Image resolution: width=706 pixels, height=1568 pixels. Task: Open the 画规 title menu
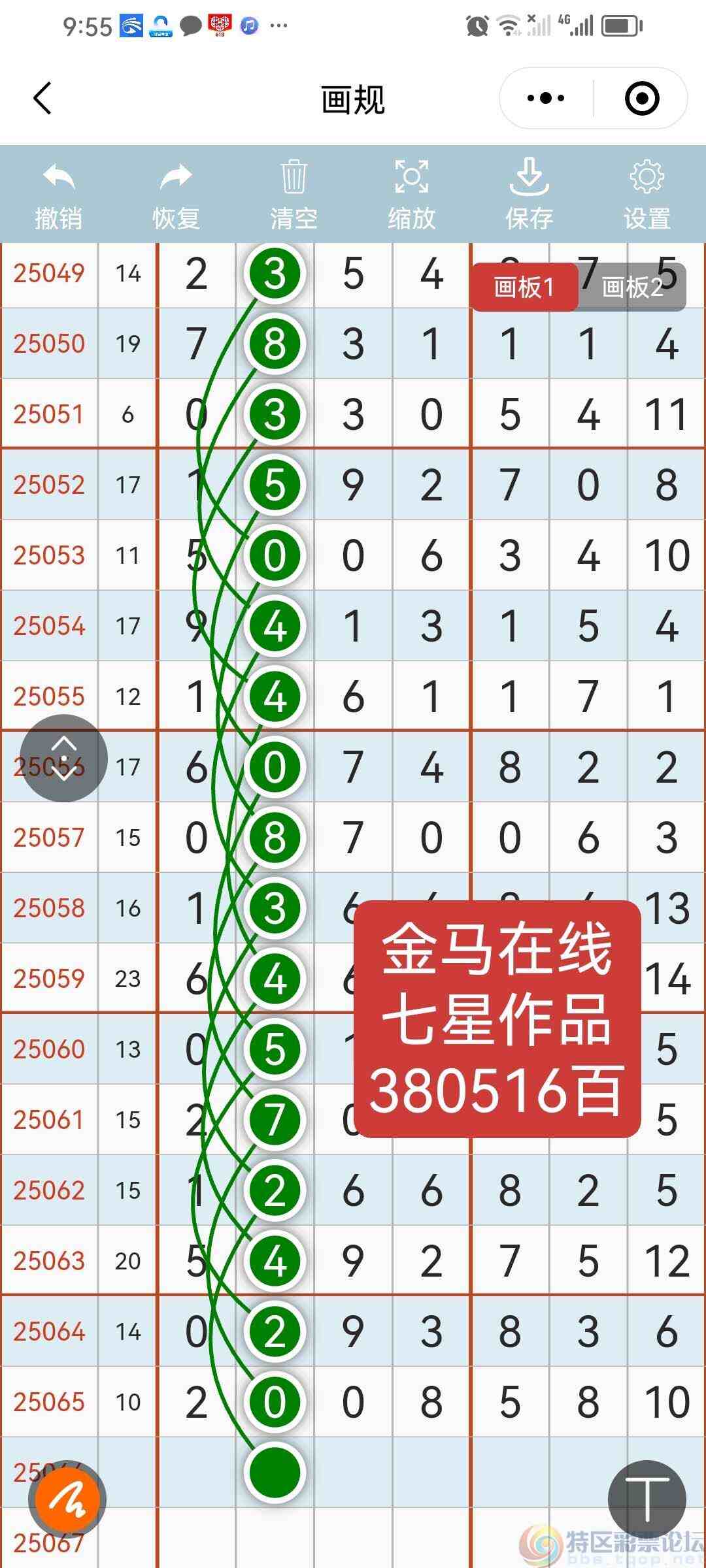[x=353, y=99]
